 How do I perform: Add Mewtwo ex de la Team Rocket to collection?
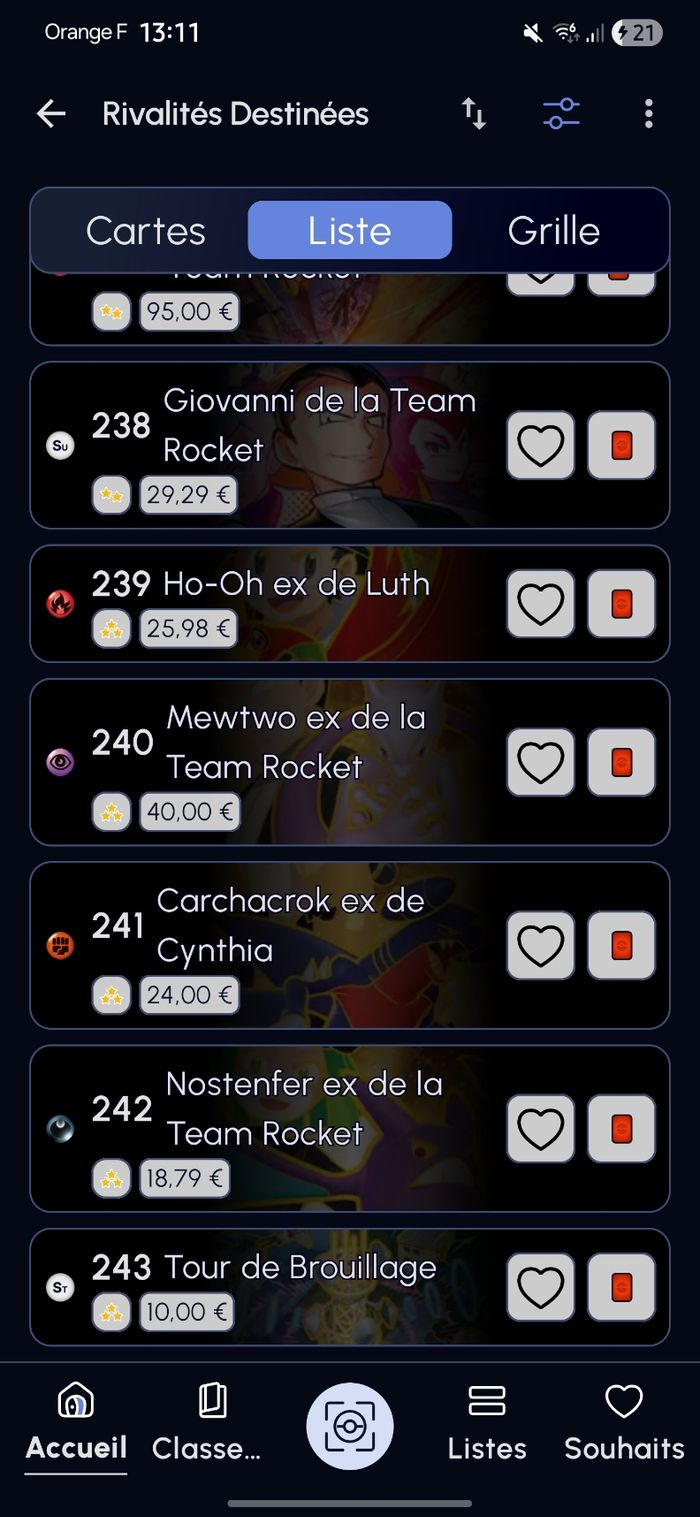621,762
